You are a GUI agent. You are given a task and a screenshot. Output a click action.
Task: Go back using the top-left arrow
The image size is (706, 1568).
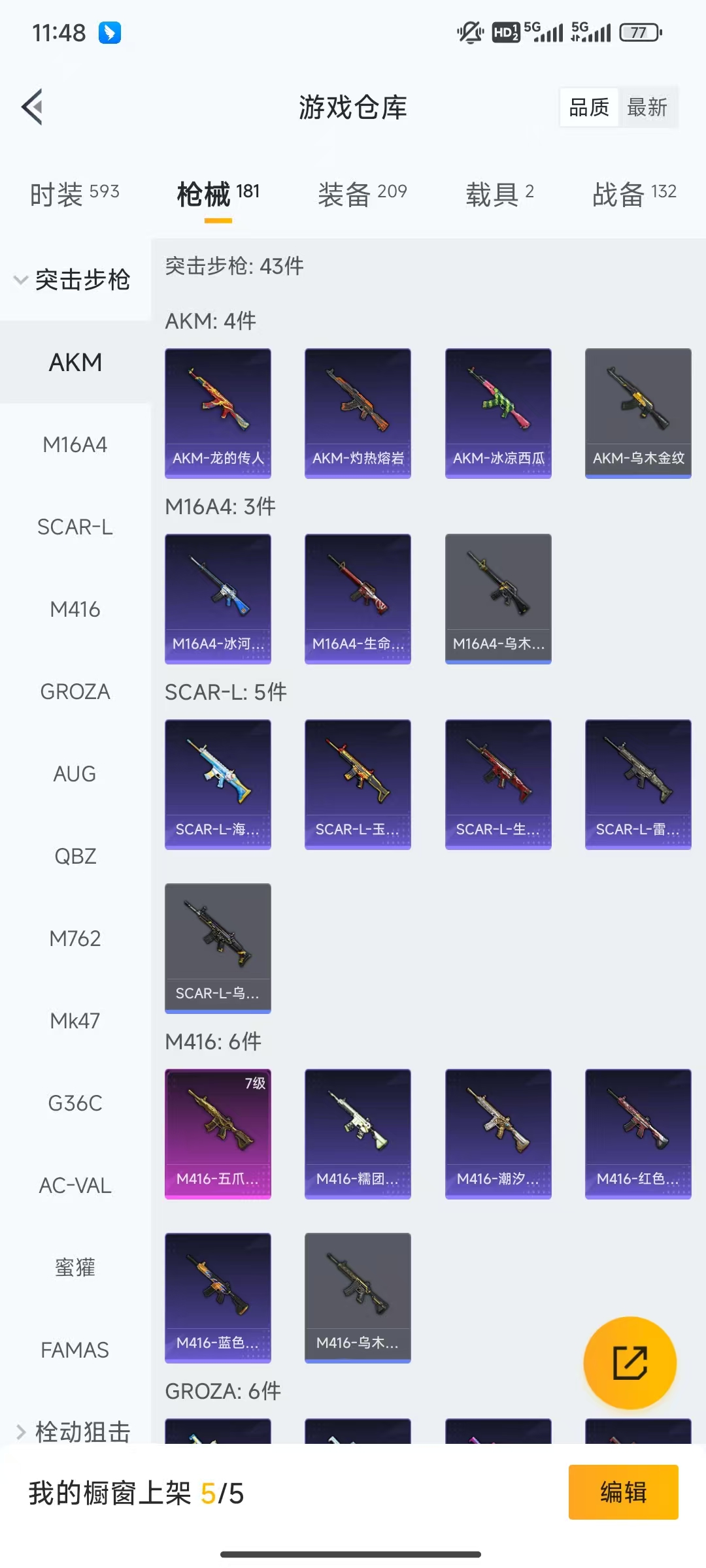(33, 106)
